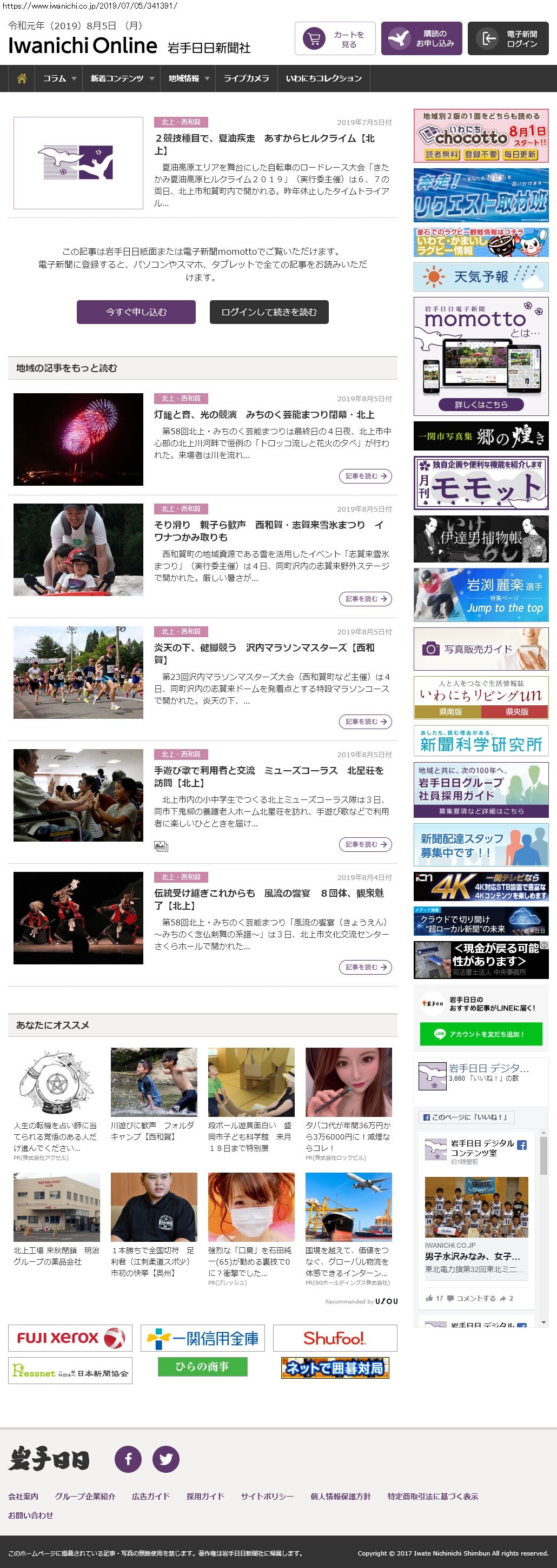
Task: Add the LINE account with アカウントを友だち追加
Action: pyautogui.click(x=480, y=1034)
